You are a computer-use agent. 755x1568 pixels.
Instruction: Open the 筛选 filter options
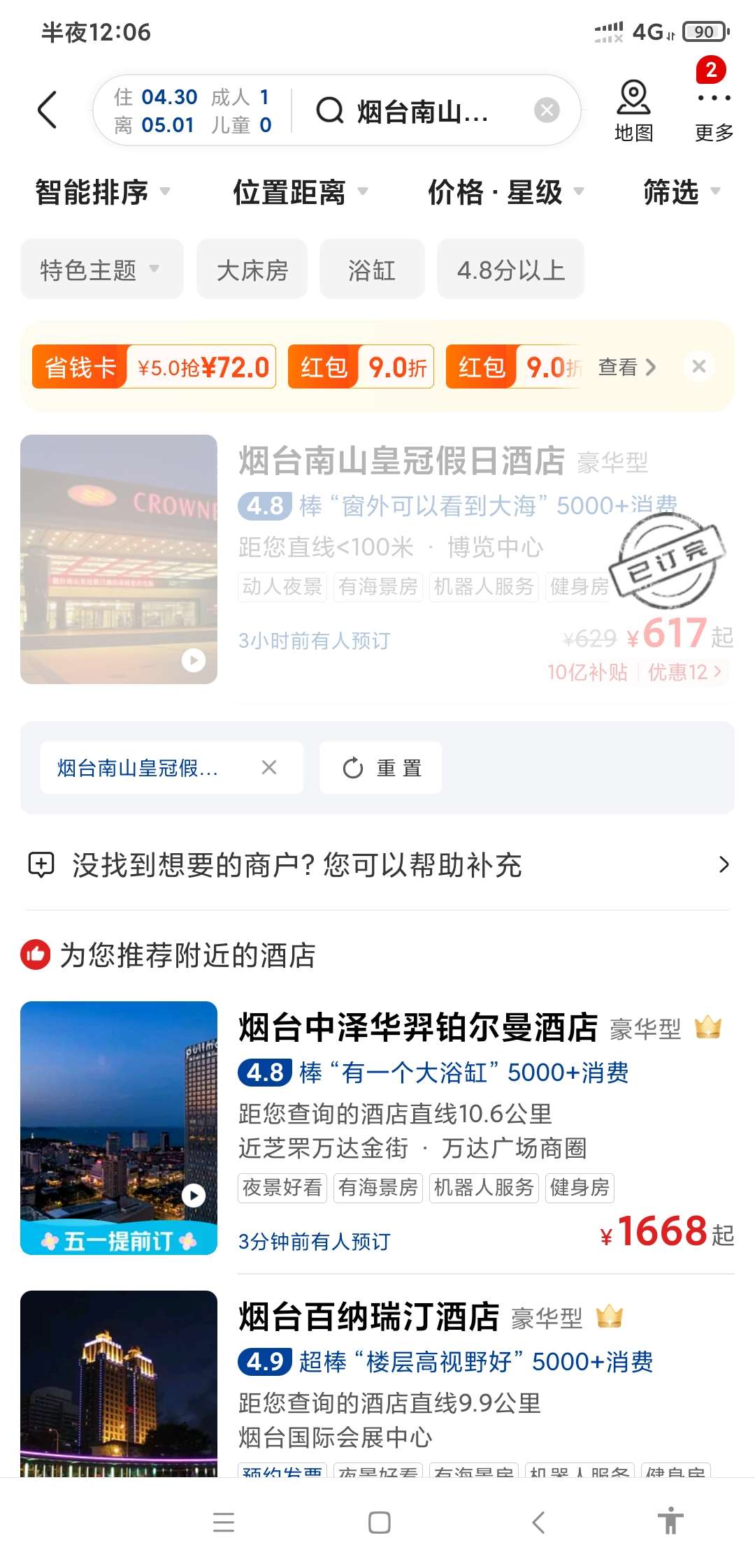680,192
